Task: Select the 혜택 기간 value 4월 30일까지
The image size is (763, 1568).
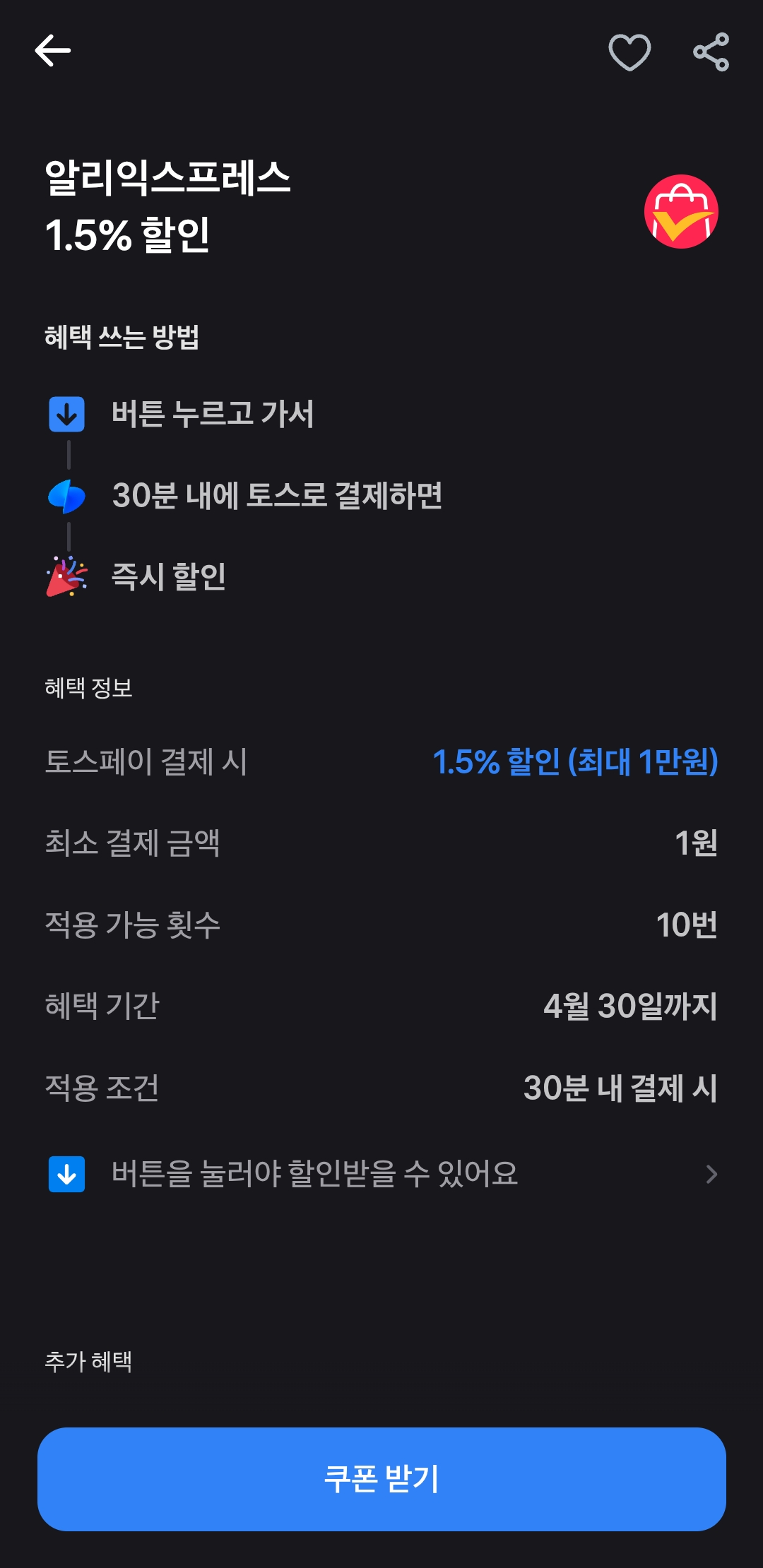Action: pos(627,1009)
